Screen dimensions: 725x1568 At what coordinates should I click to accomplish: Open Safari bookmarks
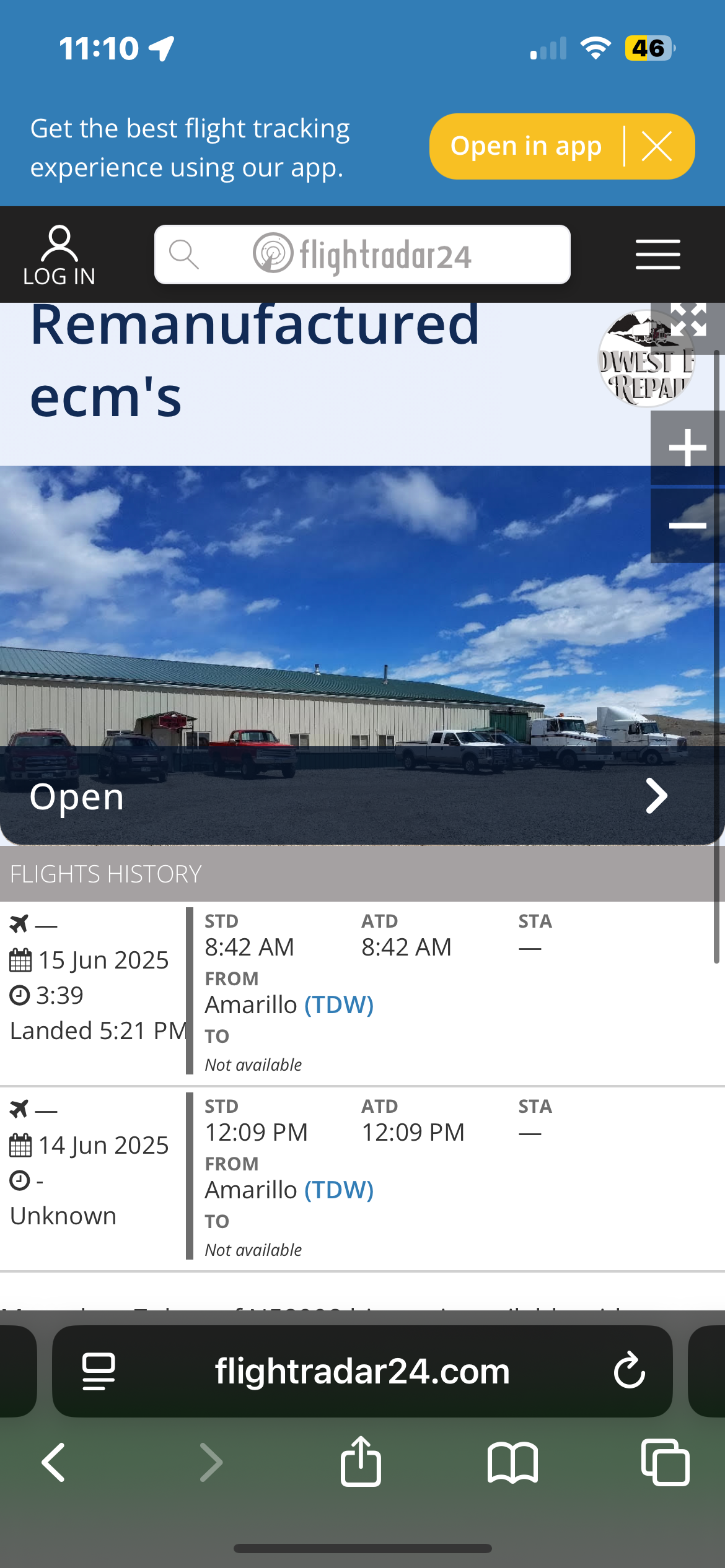513,1463
